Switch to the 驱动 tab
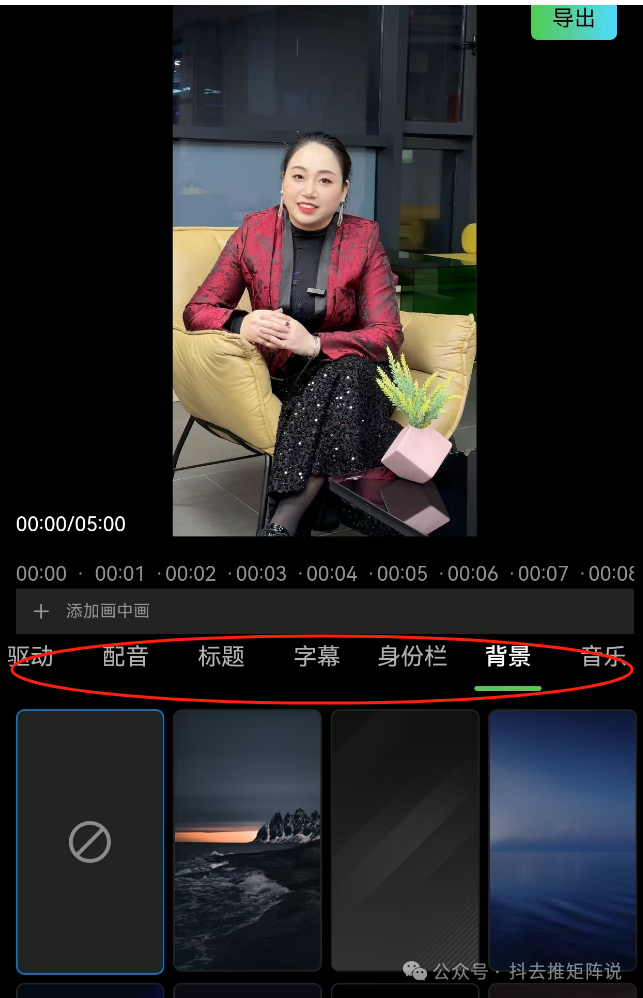 [30, 657]
